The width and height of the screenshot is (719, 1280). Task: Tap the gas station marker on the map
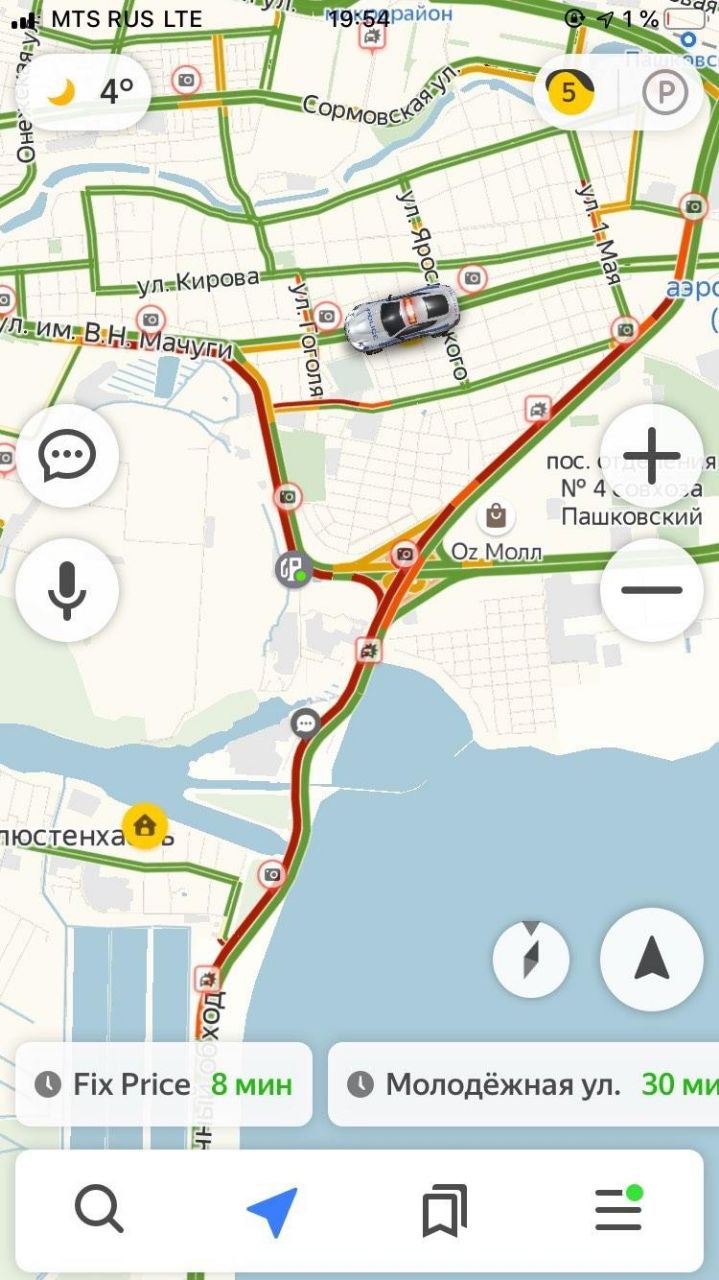[x=293, y=570]
